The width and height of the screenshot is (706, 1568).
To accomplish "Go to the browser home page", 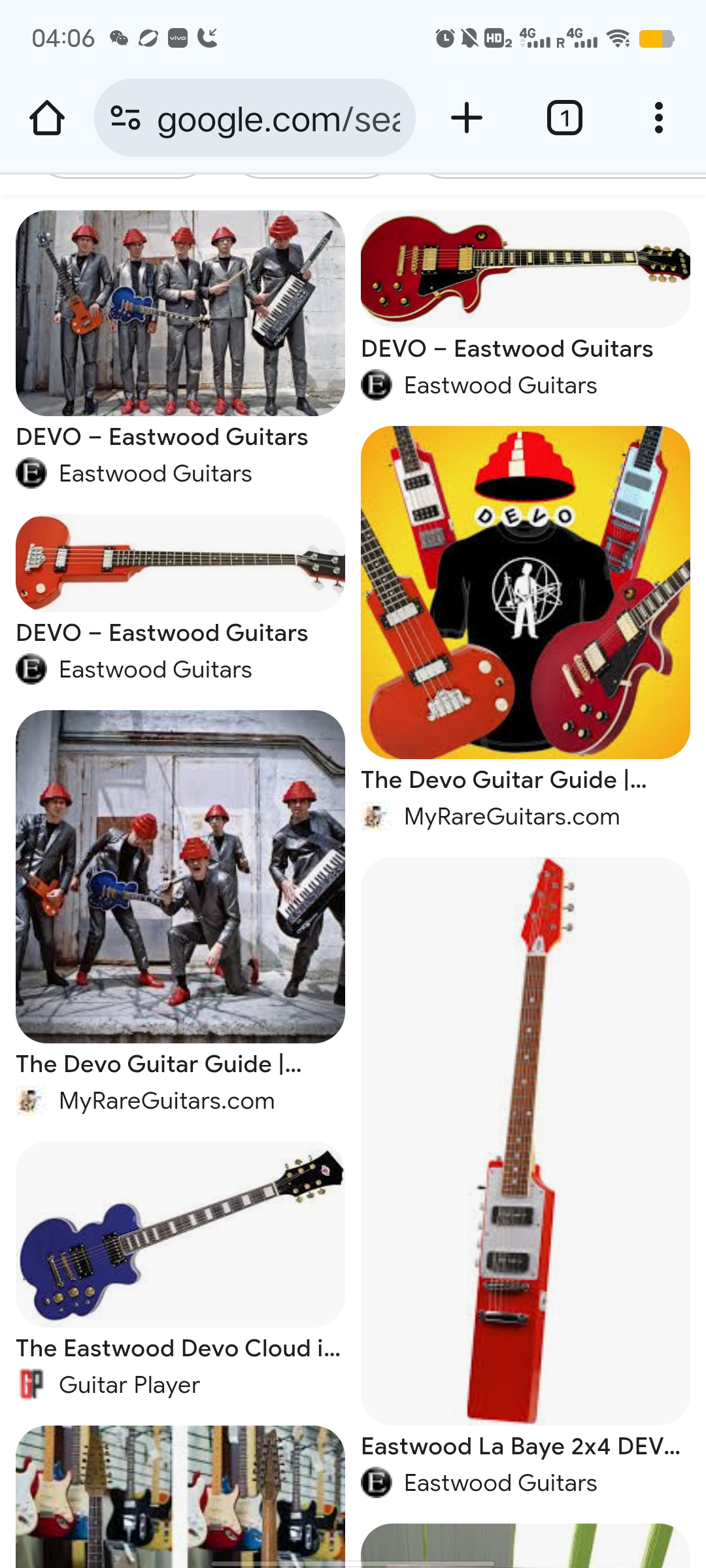I will tap(47, 118).
